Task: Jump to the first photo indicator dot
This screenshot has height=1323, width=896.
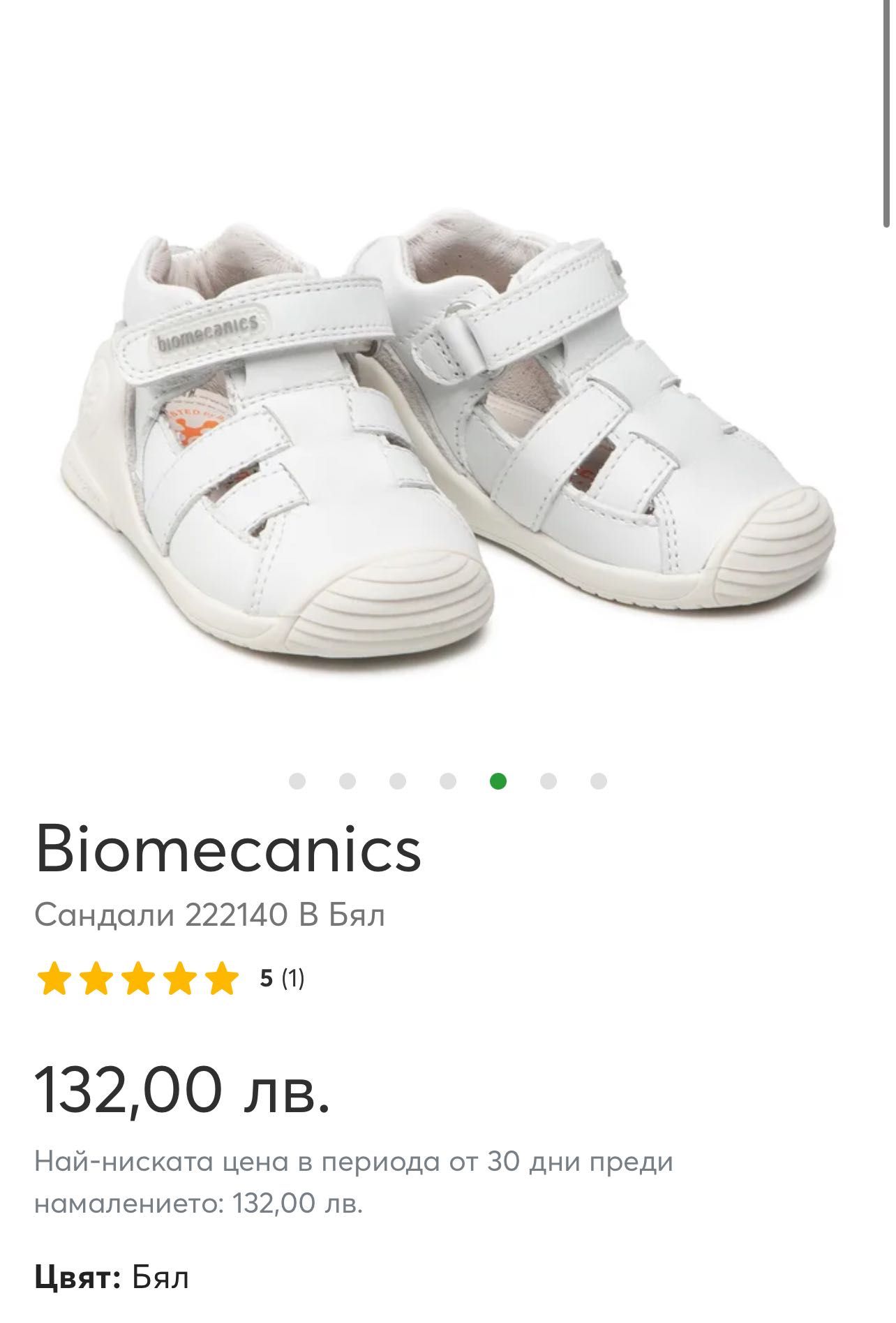Action: pos(297,781)
